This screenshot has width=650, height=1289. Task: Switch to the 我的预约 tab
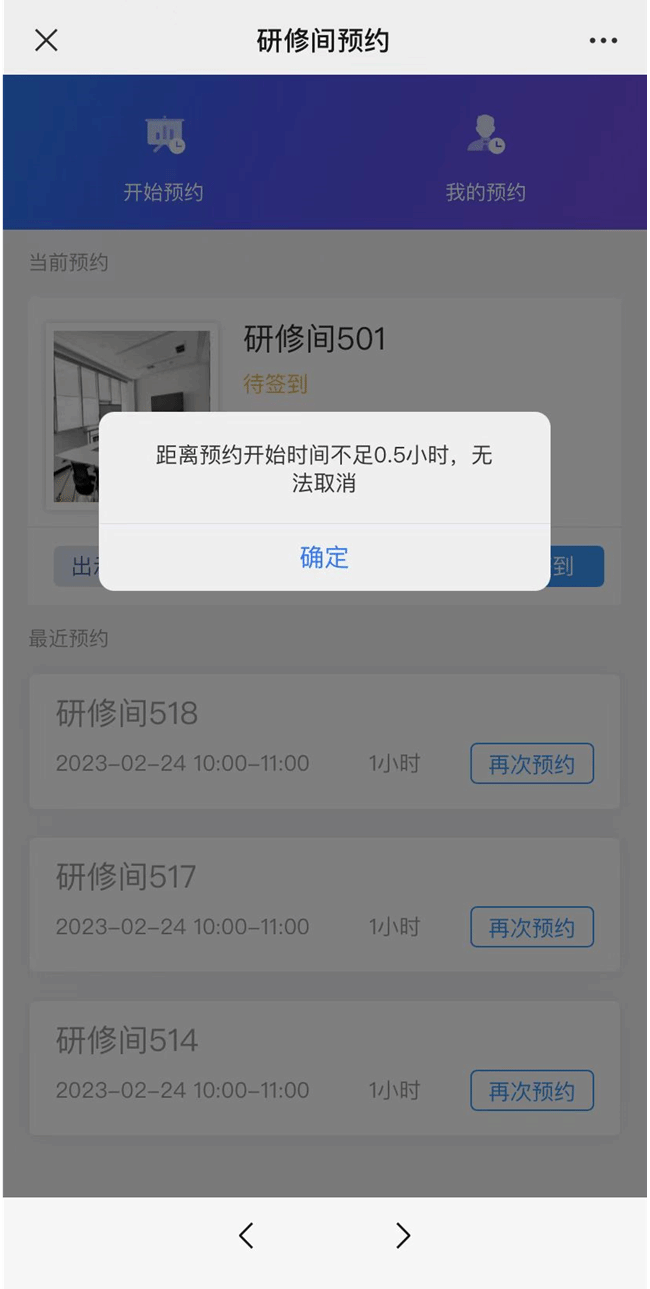[x=486, y=160]
